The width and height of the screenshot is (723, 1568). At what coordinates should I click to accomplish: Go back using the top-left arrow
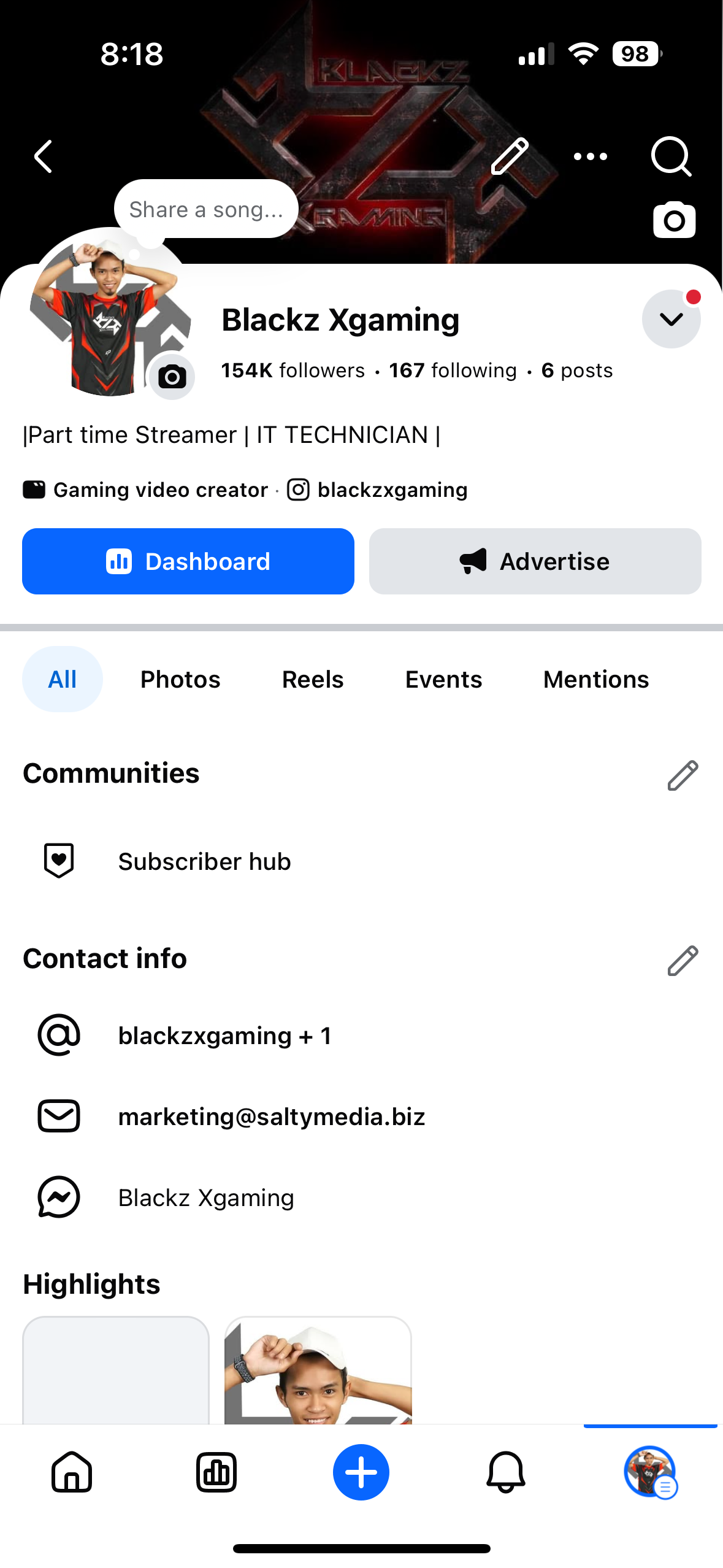pos(44,156)
